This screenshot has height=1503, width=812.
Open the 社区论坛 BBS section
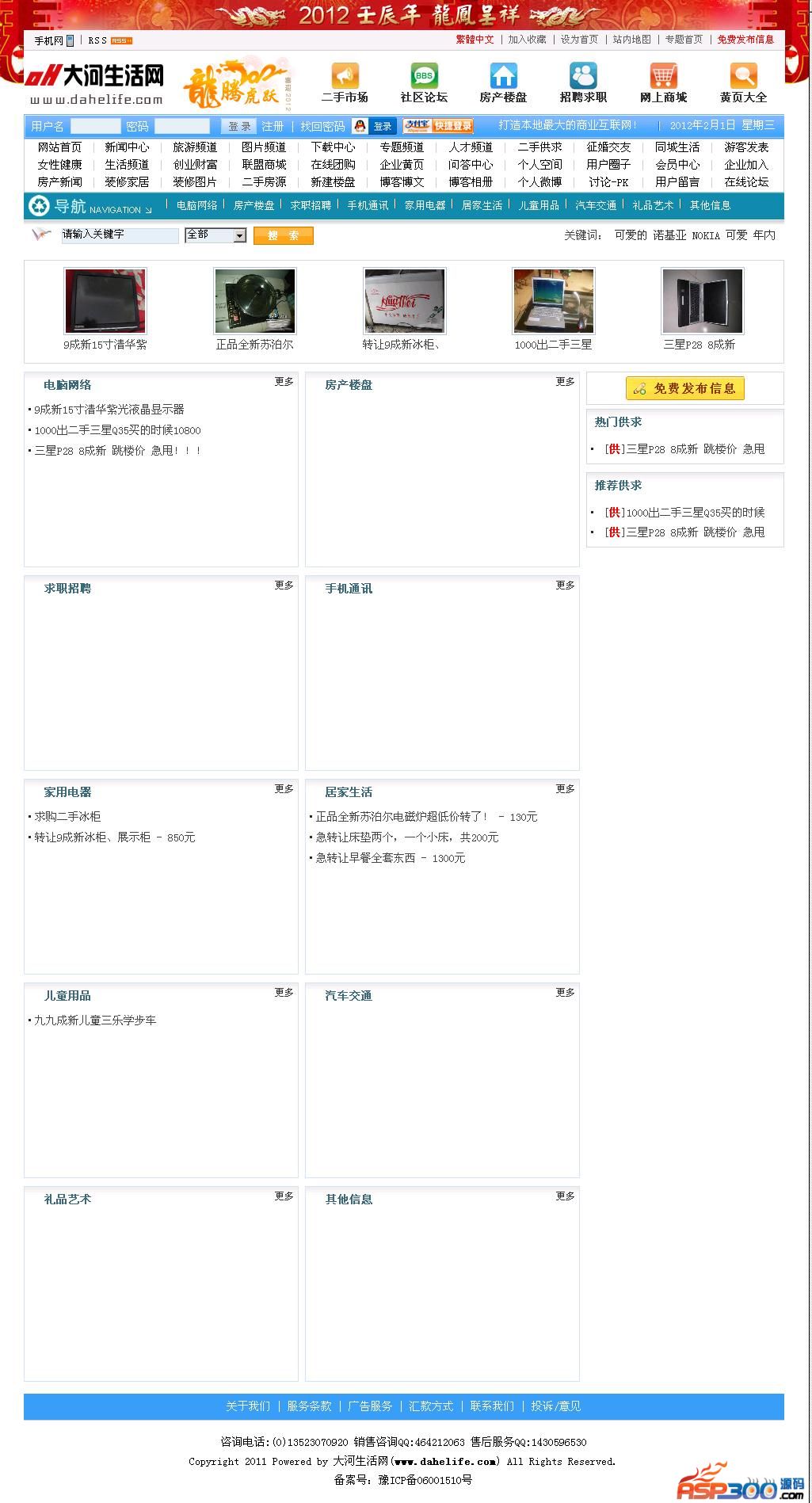(x=424, y=82)
